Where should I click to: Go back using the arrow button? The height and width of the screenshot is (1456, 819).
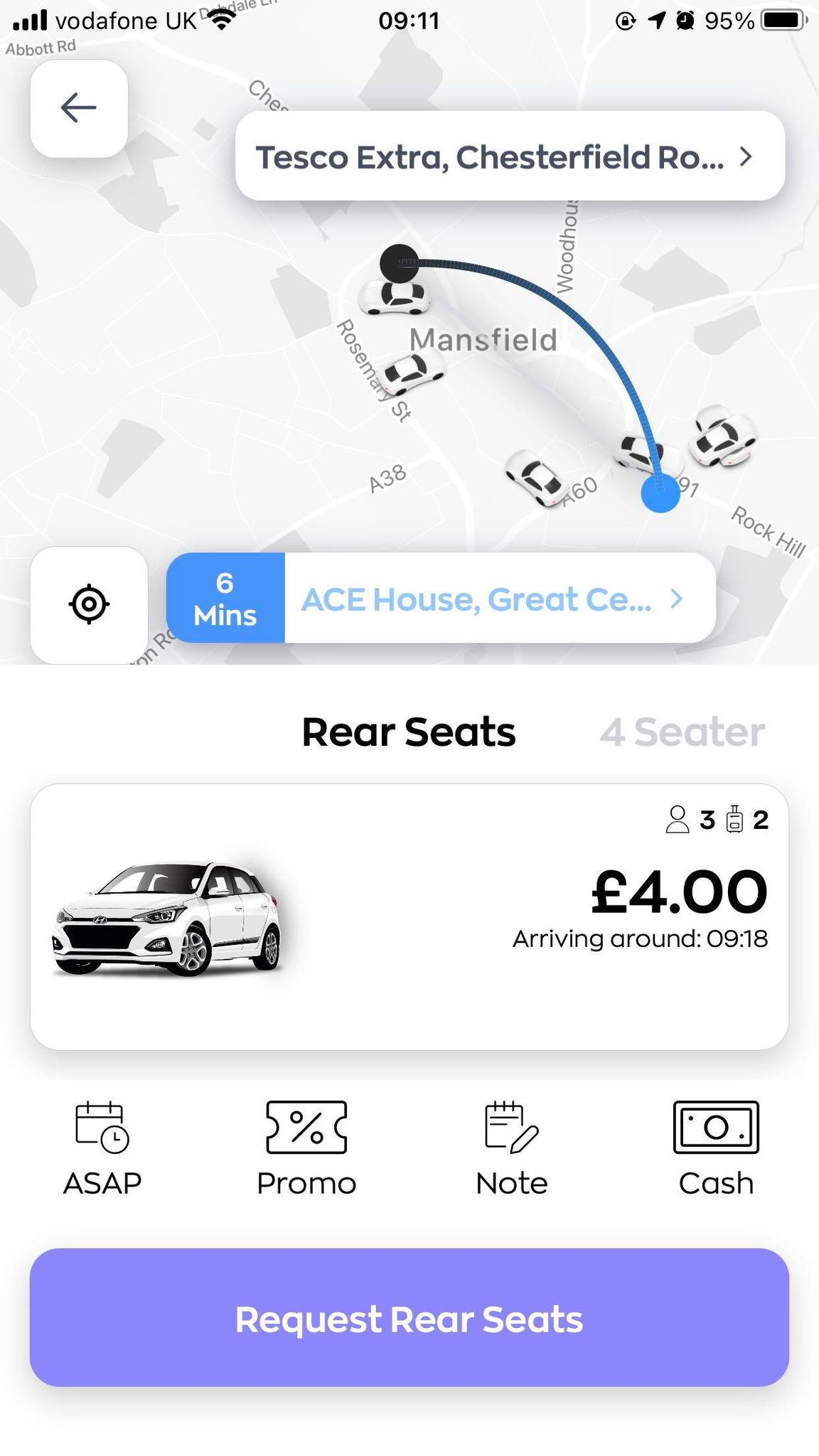point(79,108)
